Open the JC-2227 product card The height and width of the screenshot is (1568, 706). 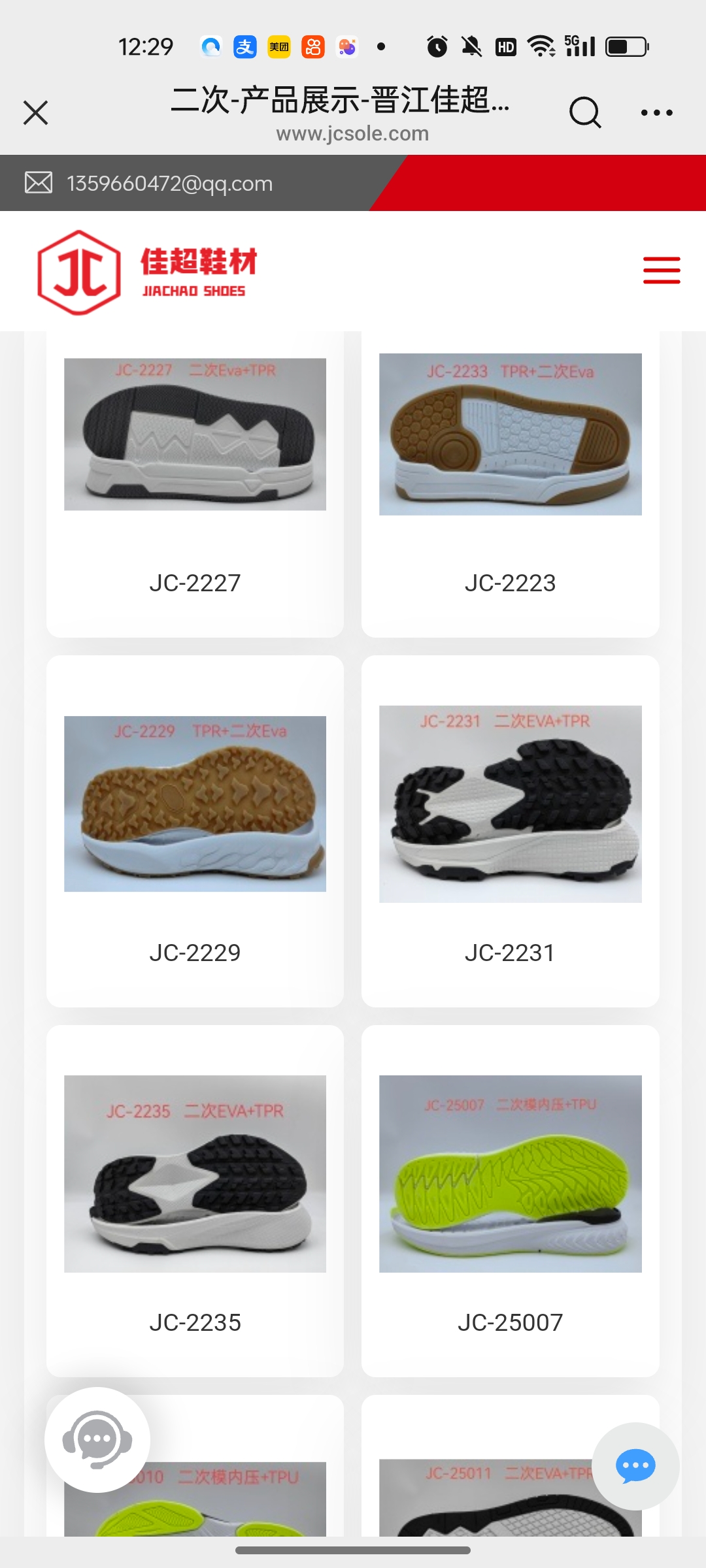(x=195, y=483)
